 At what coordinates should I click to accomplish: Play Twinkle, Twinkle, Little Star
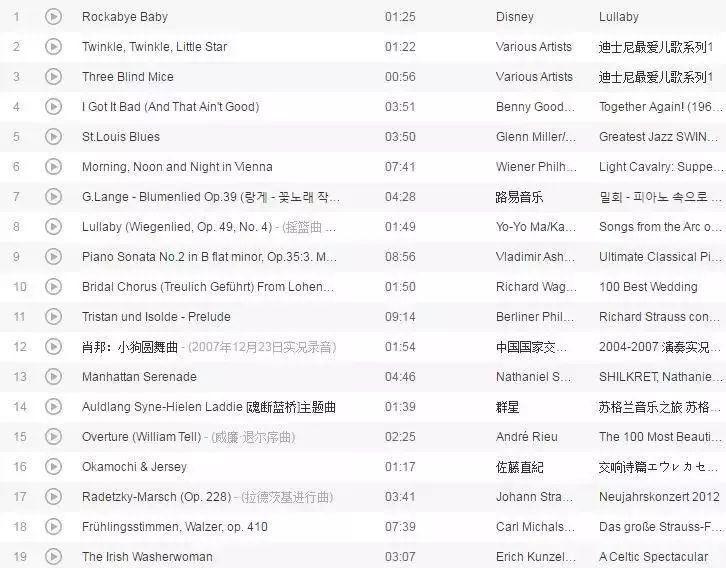click(53, 47)
